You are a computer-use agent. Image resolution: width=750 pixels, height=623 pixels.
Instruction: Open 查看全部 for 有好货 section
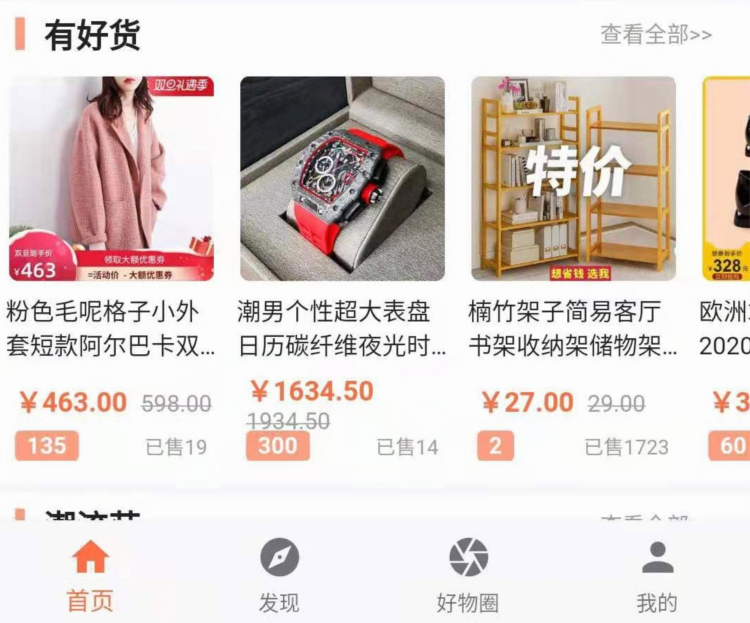pyautogui.click(x=656, y=34)
